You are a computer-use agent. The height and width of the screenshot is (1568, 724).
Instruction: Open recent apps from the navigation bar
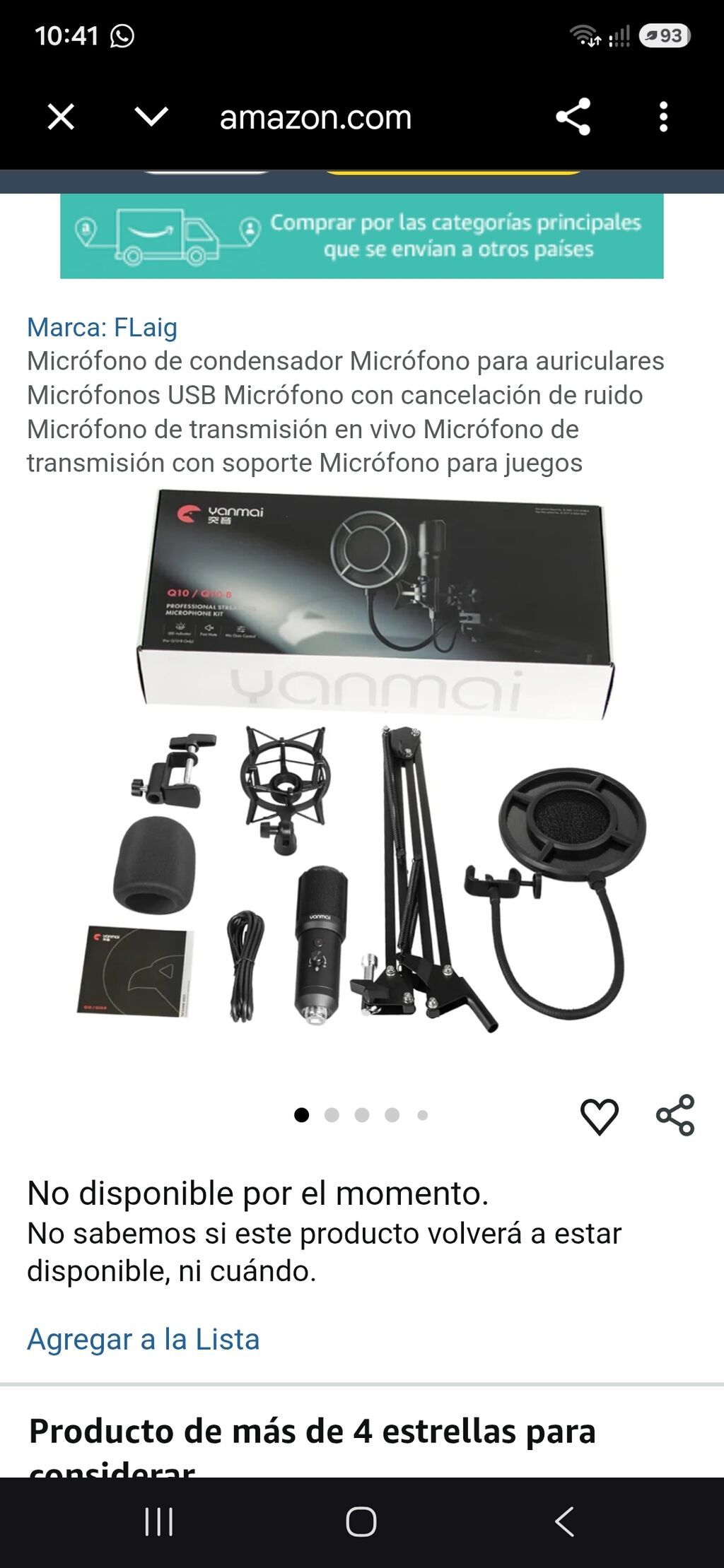click(159, 1521)
